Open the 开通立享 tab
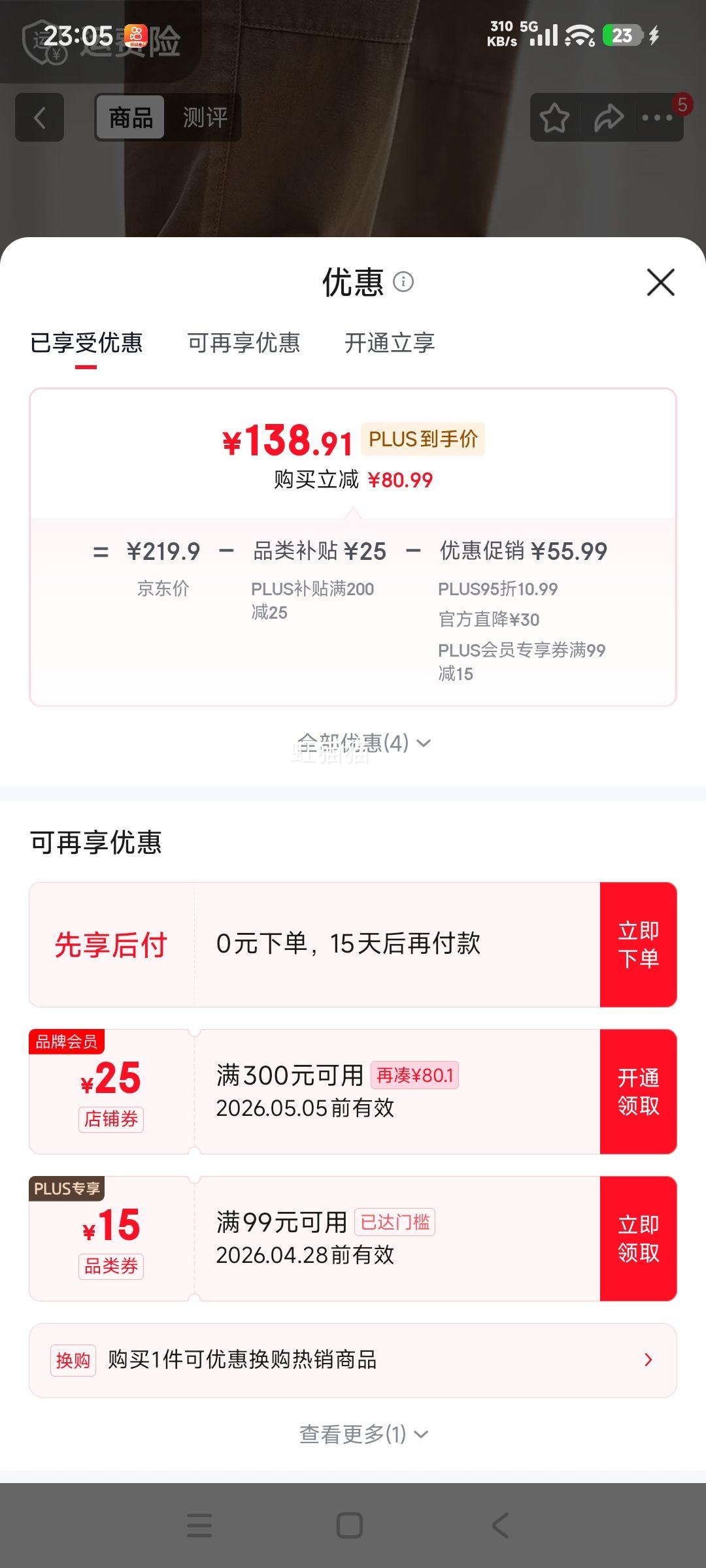706x1568 pixels. tap(390, 343)
